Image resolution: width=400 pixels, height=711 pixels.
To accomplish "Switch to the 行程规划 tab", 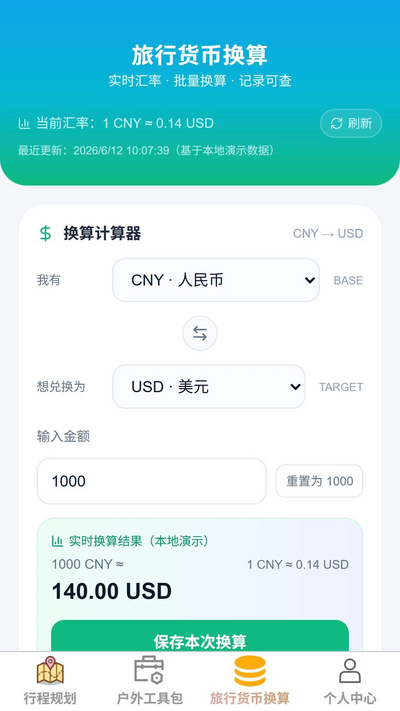I will click(50, 681).
